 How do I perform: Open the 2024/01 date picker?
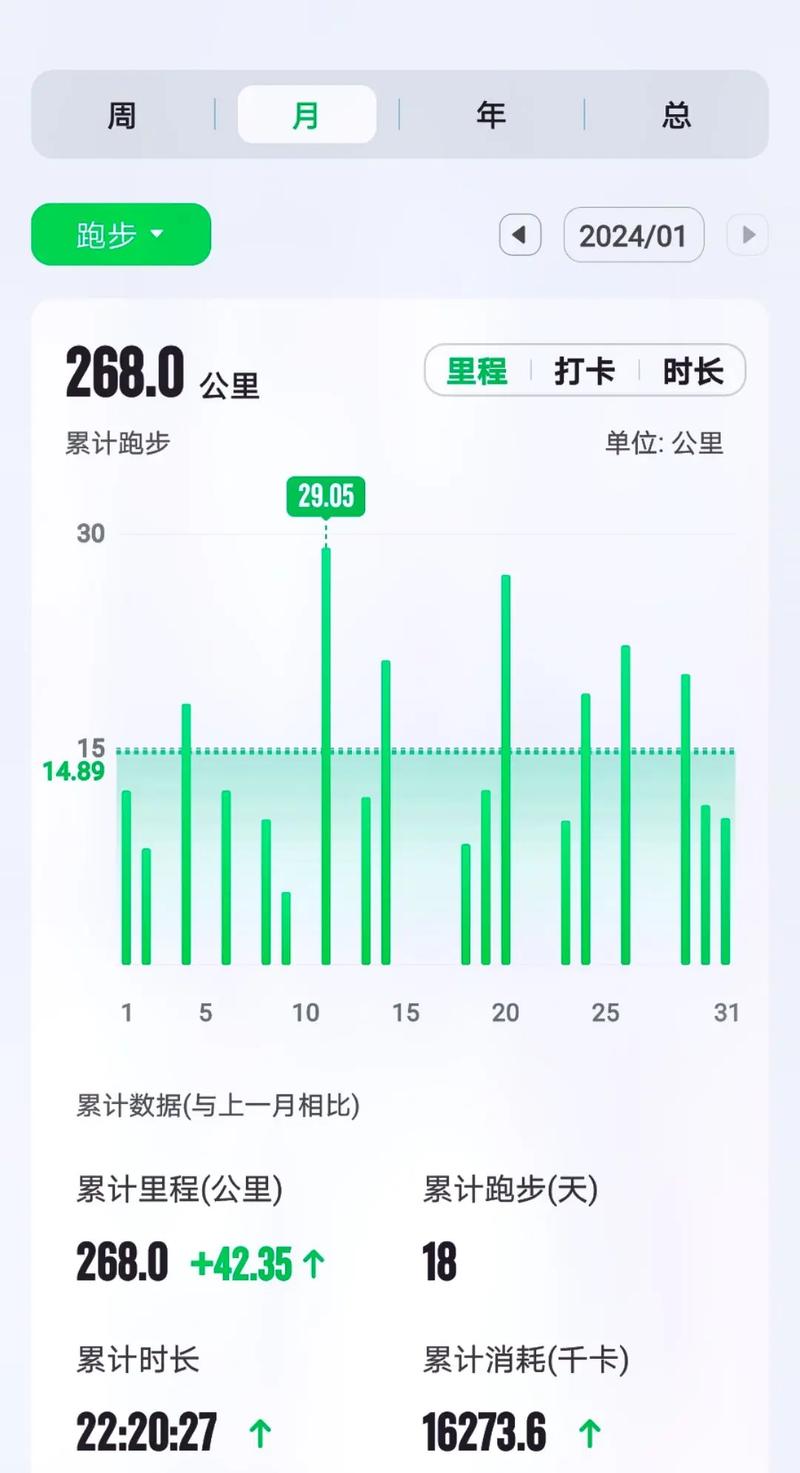634,236
